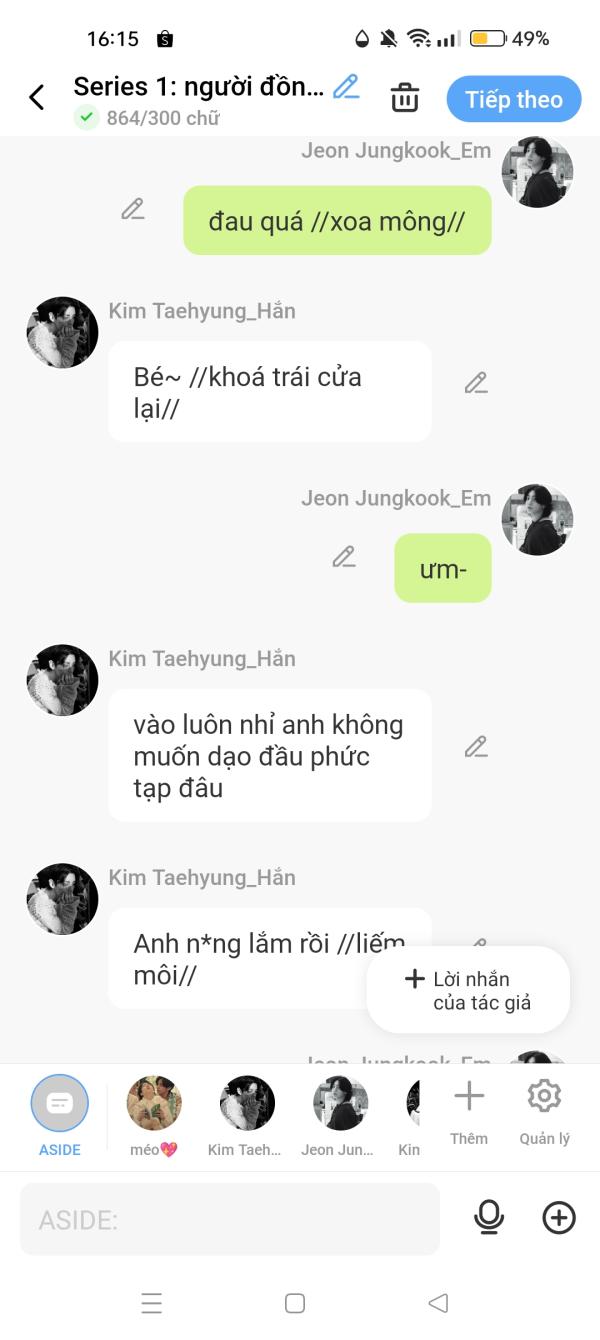The height and width of the screenshot is (1340, 600).
Task: Add Lời nhắn của tác giả
Action: 468,990
